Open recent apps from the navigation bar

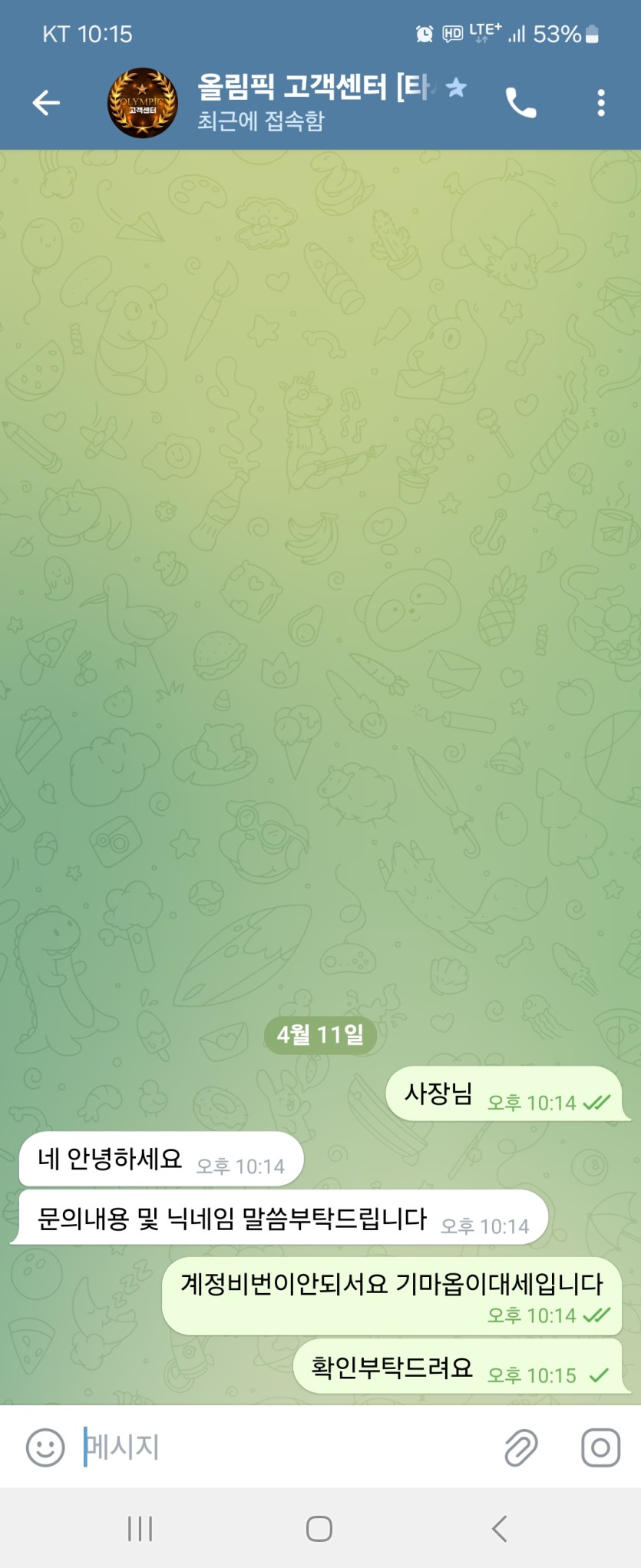point(140,1529)
